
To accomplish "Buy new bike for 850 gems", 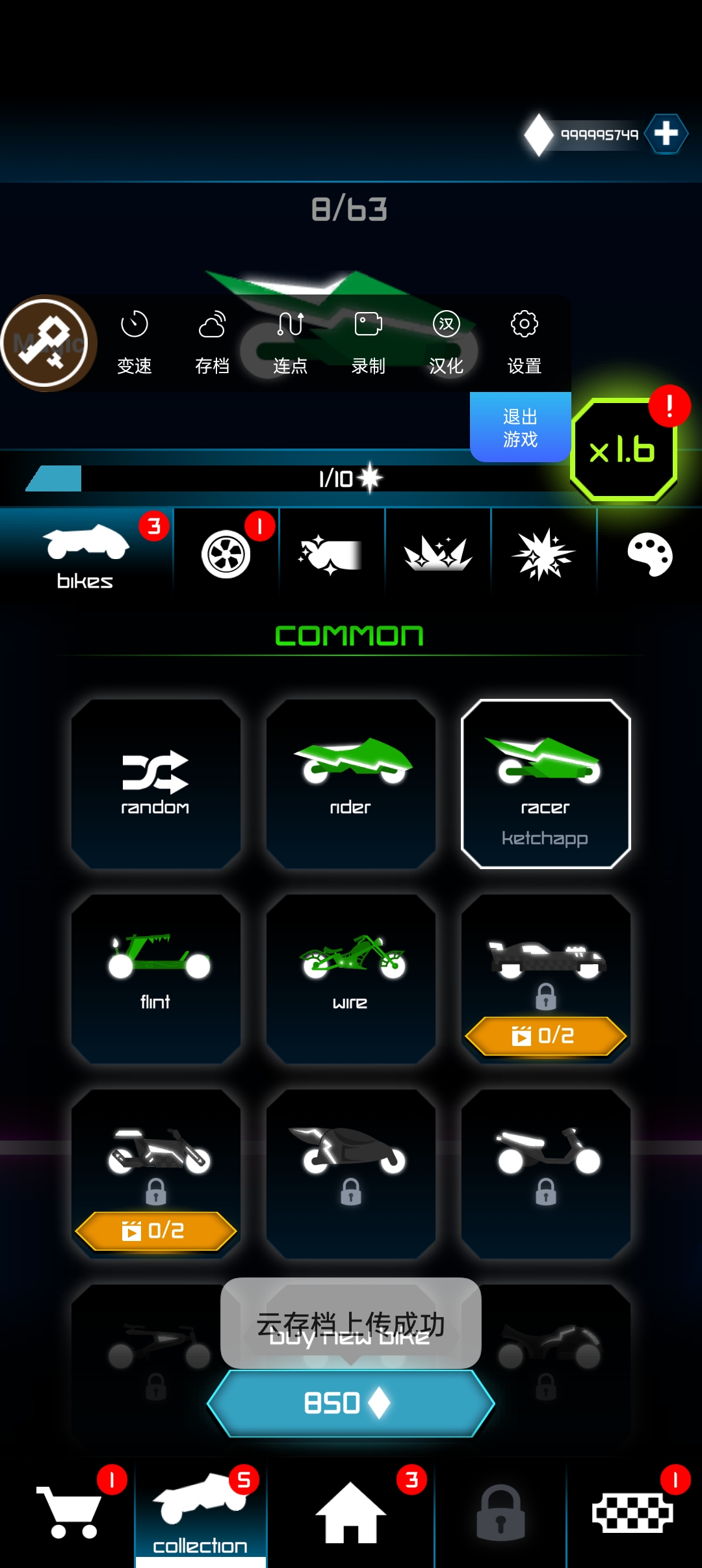I will tap(351, 1403).
